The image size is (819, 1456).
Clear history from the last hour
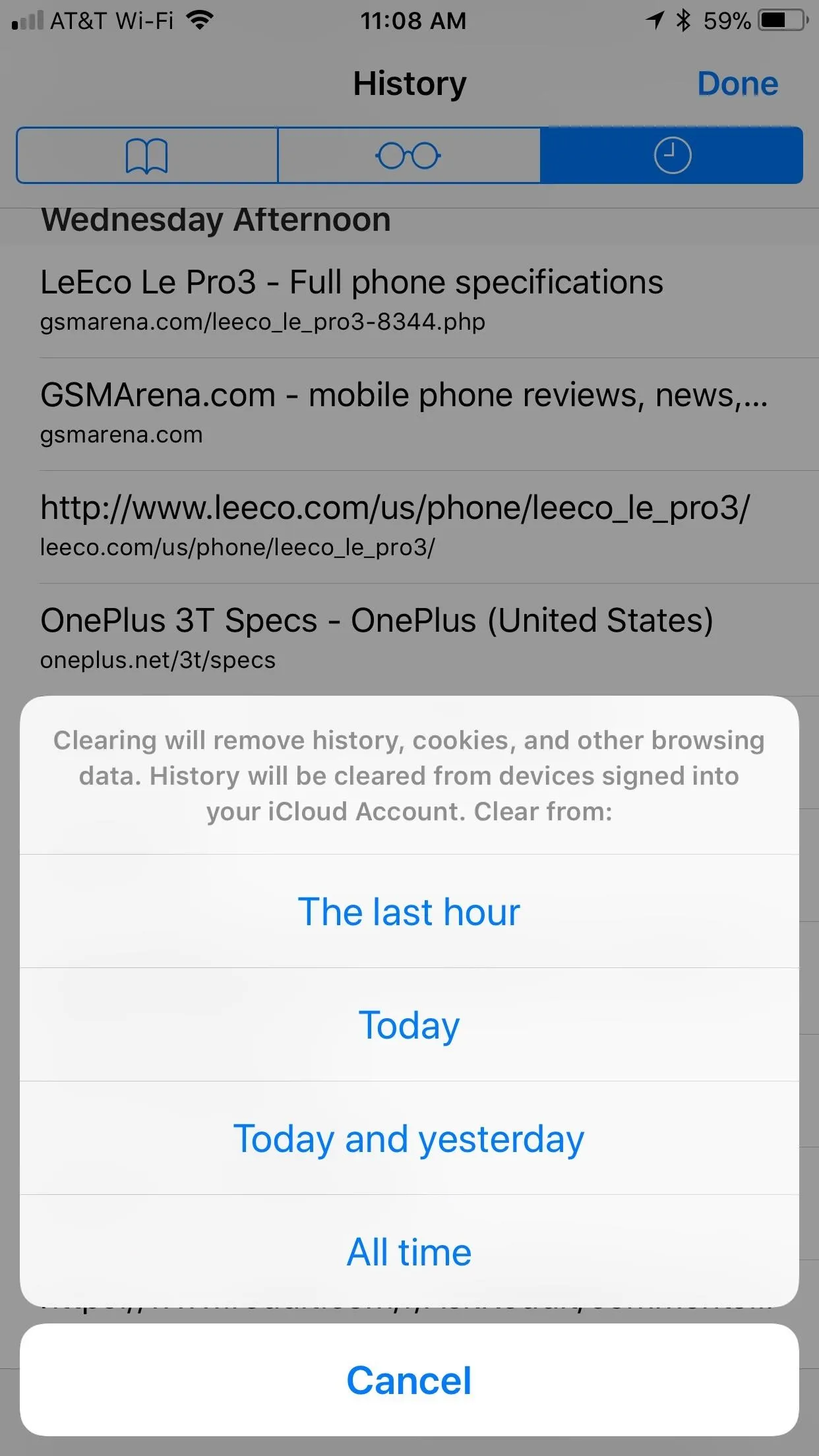click(x=409, y=911)
